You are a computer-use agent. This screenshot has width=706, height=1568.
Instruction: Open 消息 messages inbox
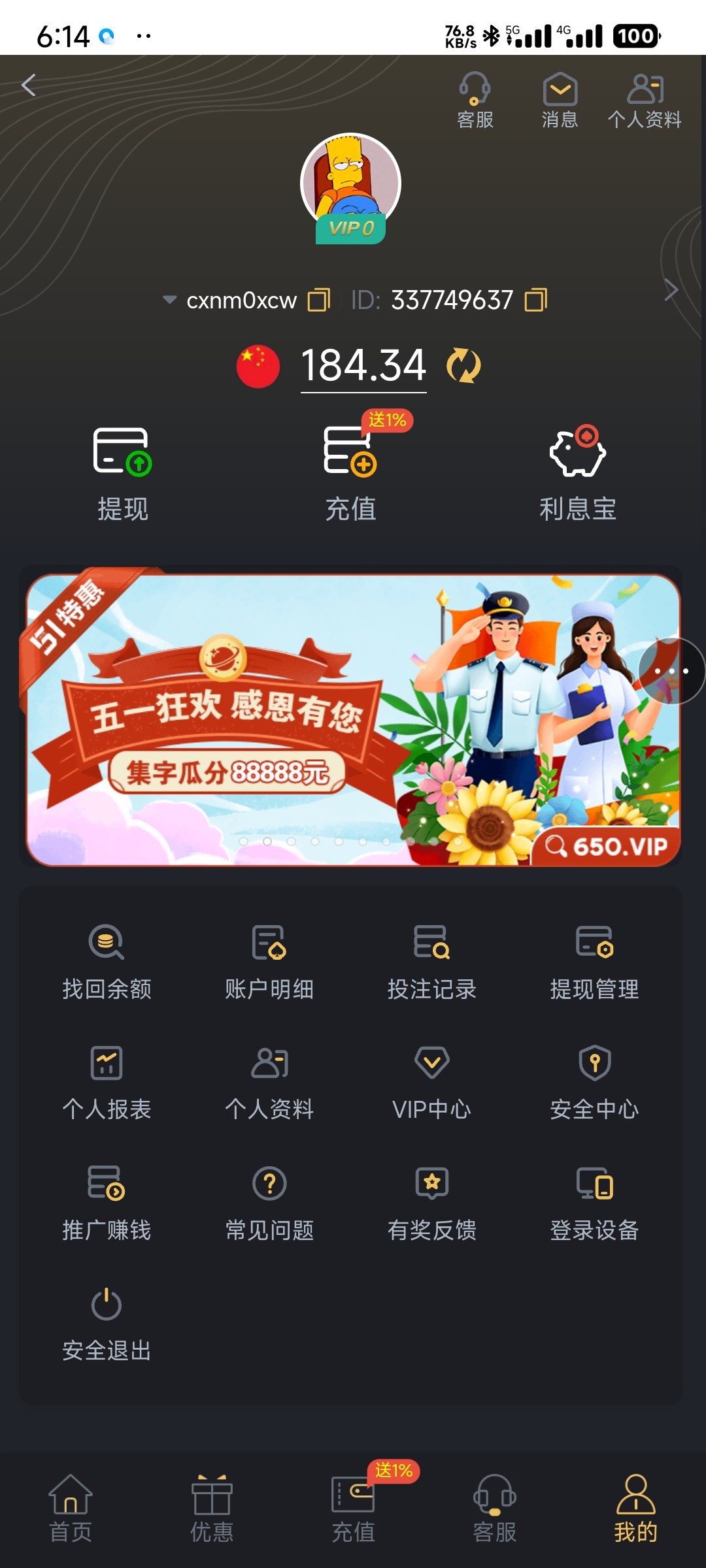click(560, 100)
